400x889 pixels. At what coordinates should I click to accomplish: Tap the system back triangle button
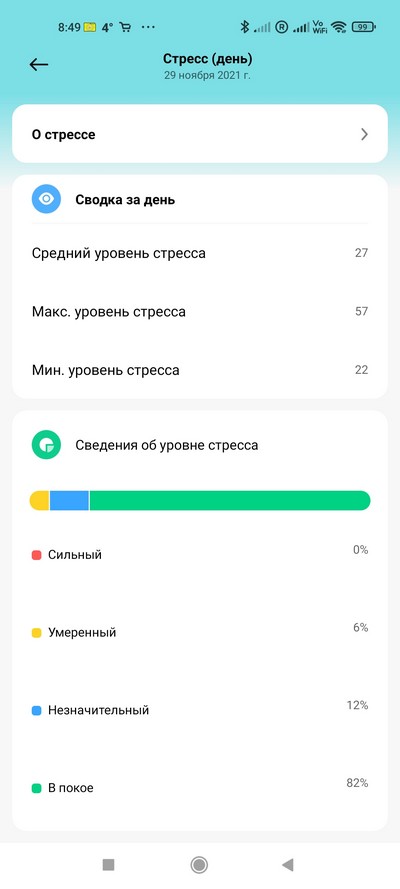288,865
